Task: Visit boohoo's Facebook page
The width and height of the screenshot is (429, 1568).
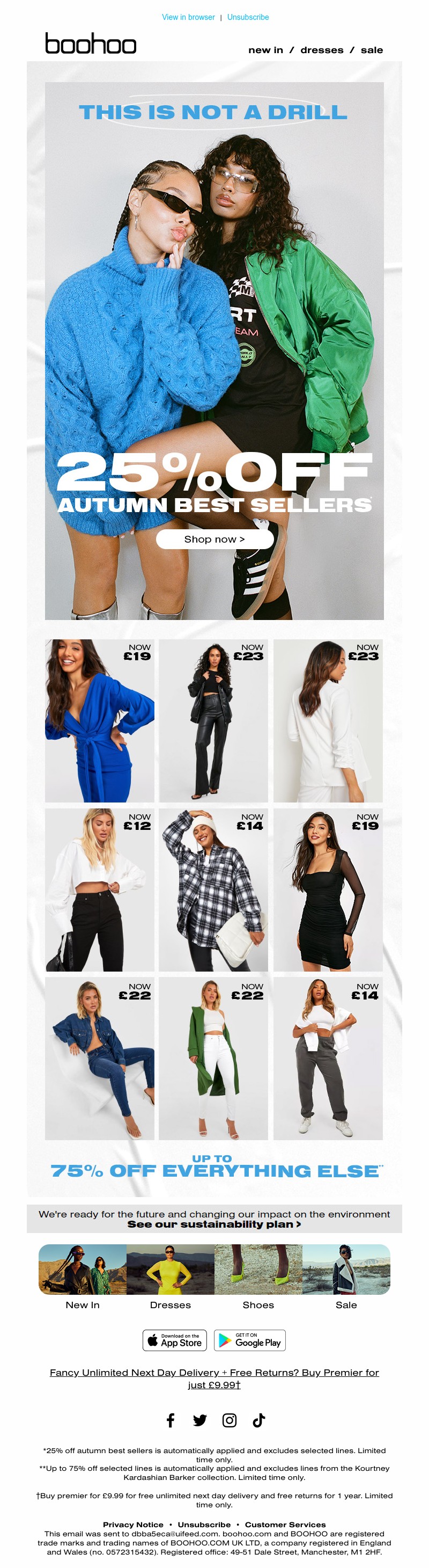Action: 171,1420
